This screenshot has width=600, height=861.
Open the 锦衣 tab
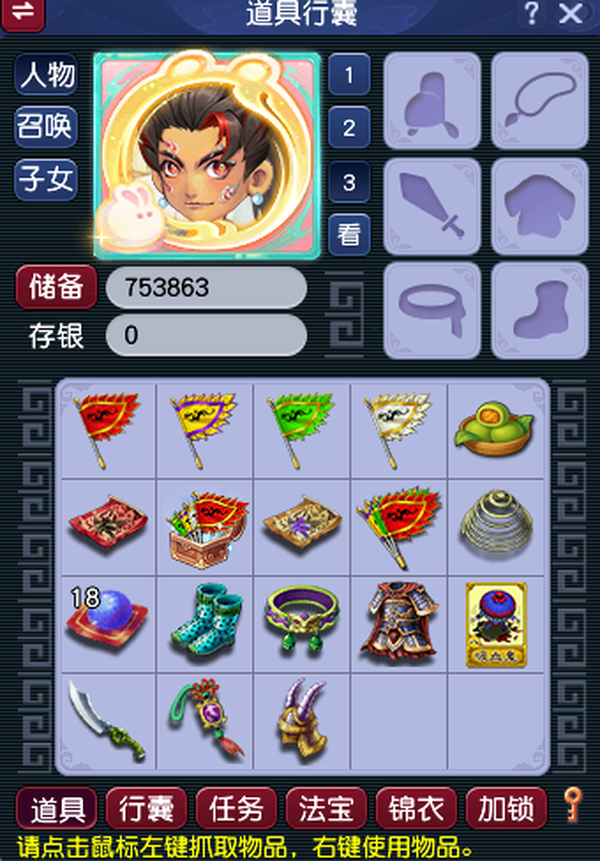point(416,807)
